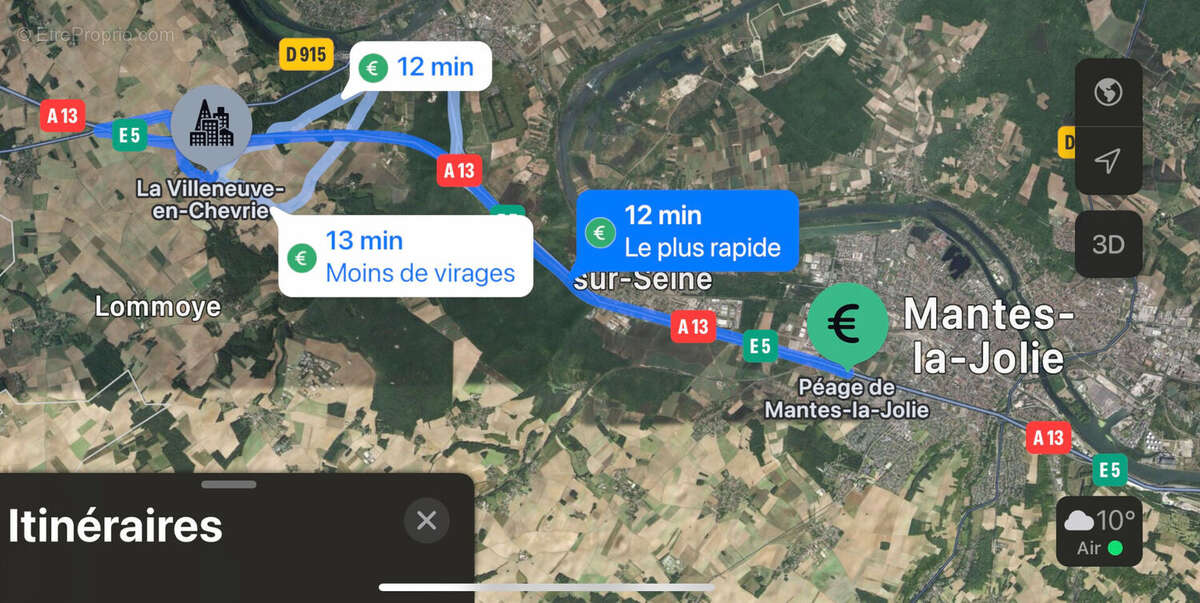Open the 10° weather and air widget
1200x603 pixels.
1099,531
